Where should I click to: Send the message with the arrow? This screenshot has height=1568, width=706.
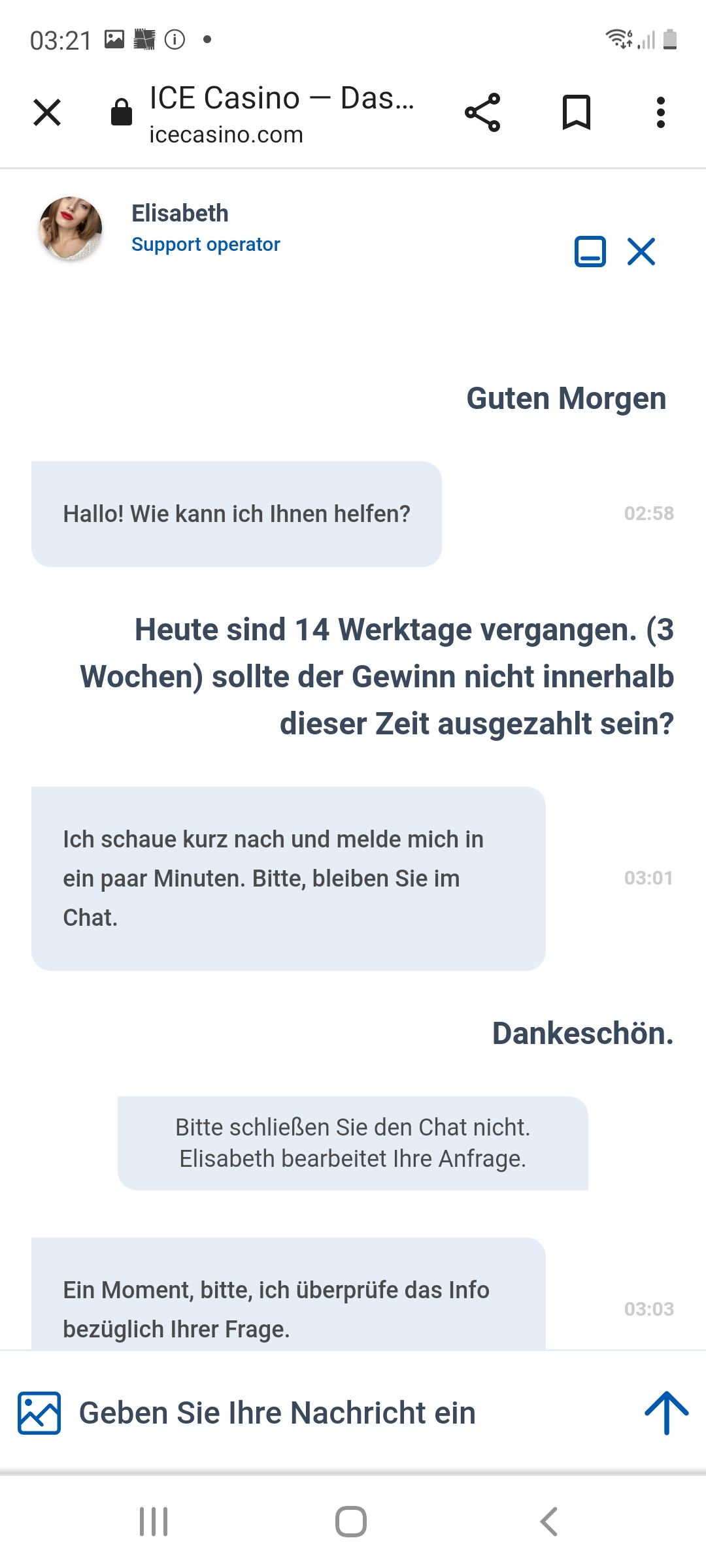[667, 1413]
